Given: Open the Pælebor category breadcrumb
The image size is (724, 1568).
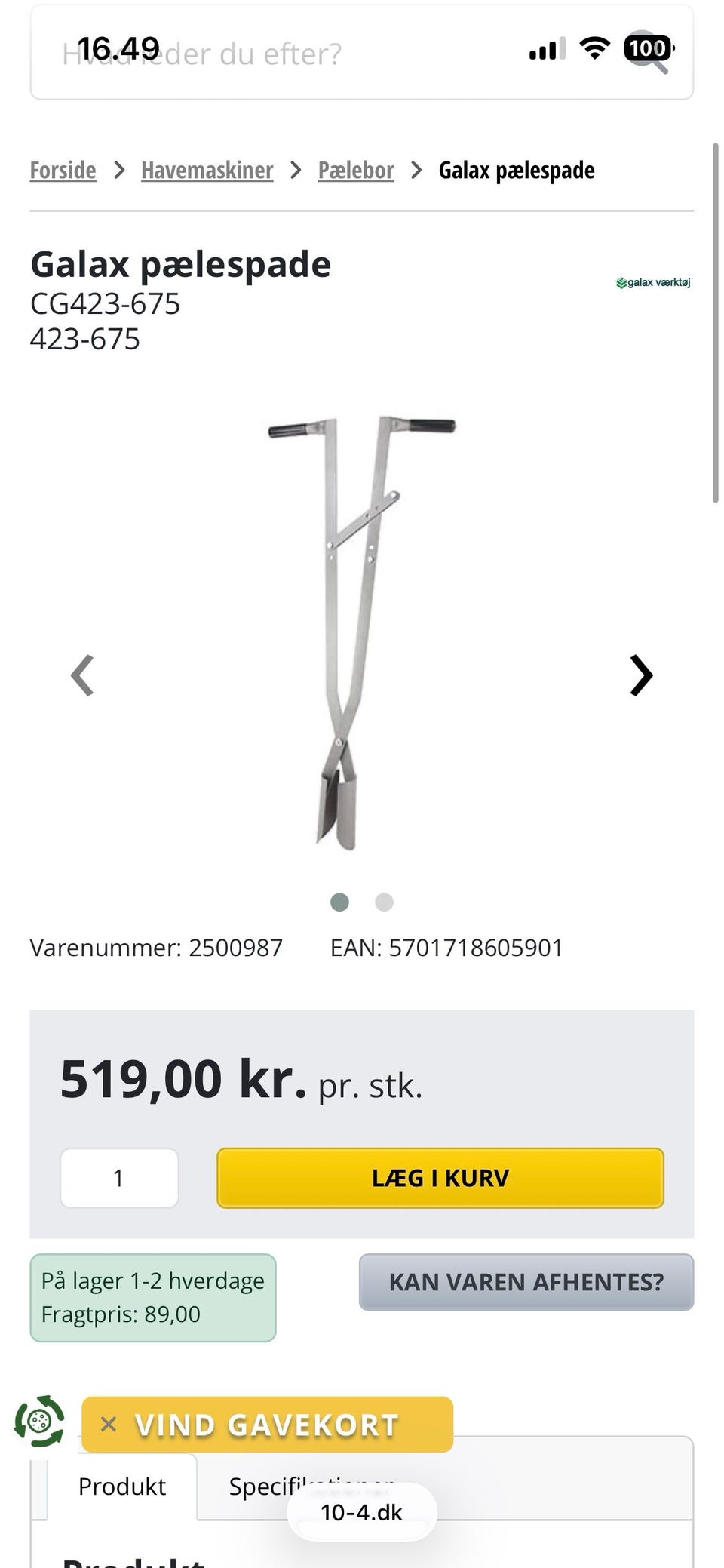Looking at the screenshot, I should pos(355,171).
